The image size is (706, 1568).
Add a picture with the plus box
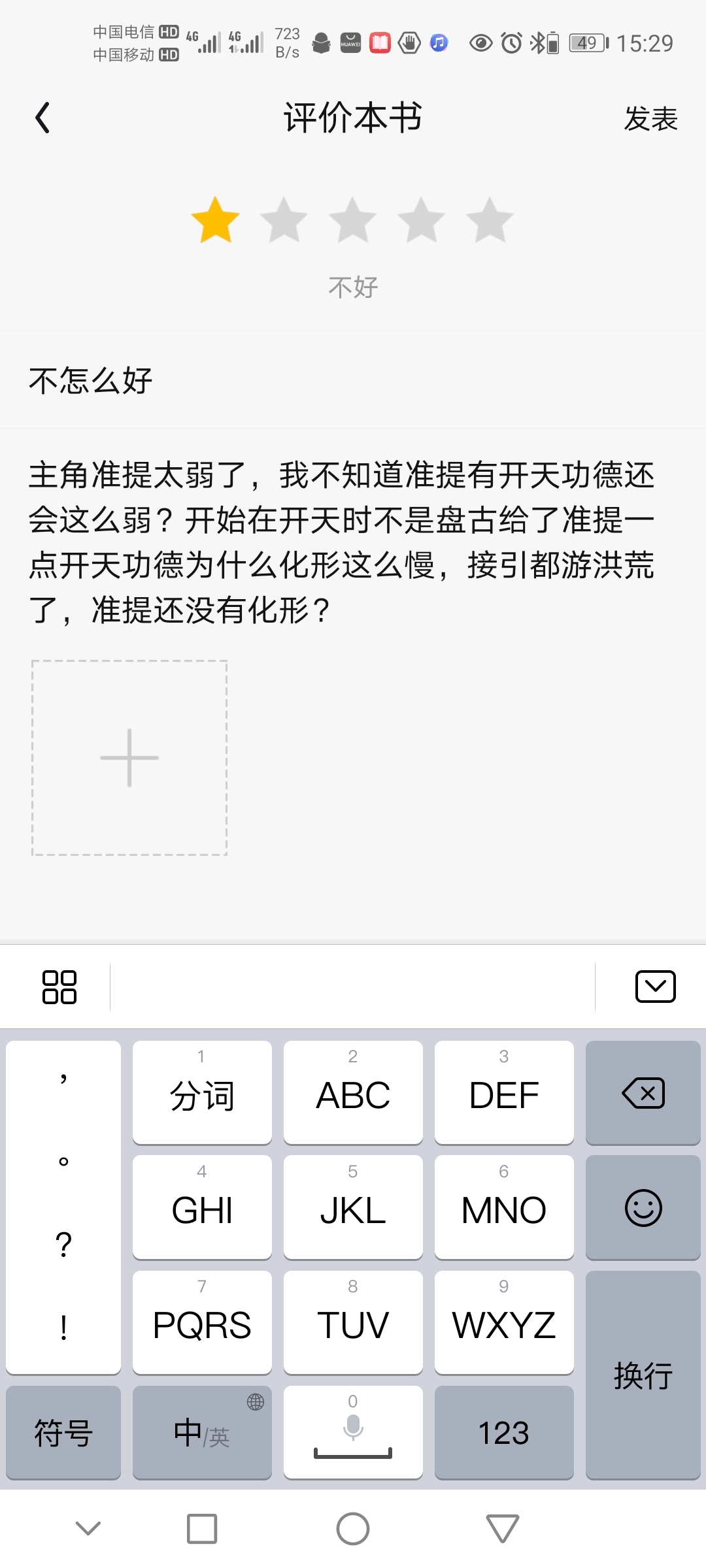129,758
